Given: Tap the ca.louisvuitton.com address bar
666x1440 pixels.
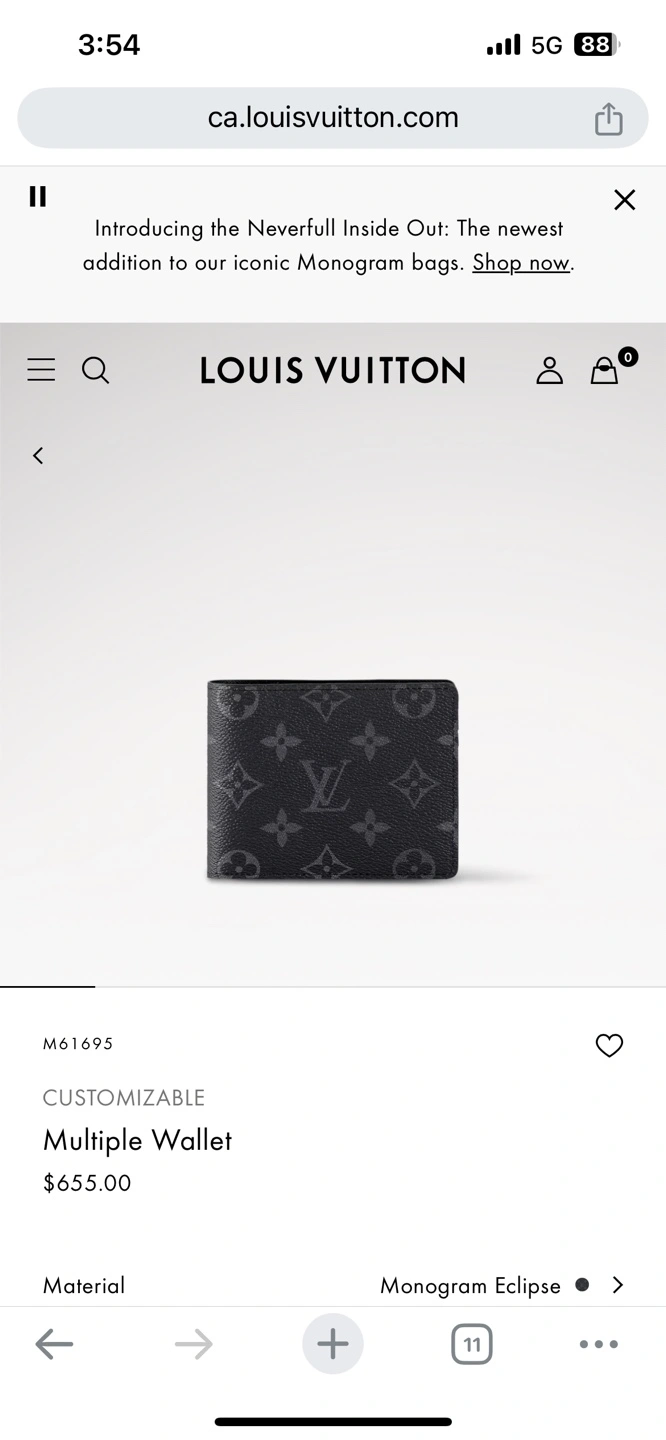Looking at the screenshot, I should click(333, 118).
